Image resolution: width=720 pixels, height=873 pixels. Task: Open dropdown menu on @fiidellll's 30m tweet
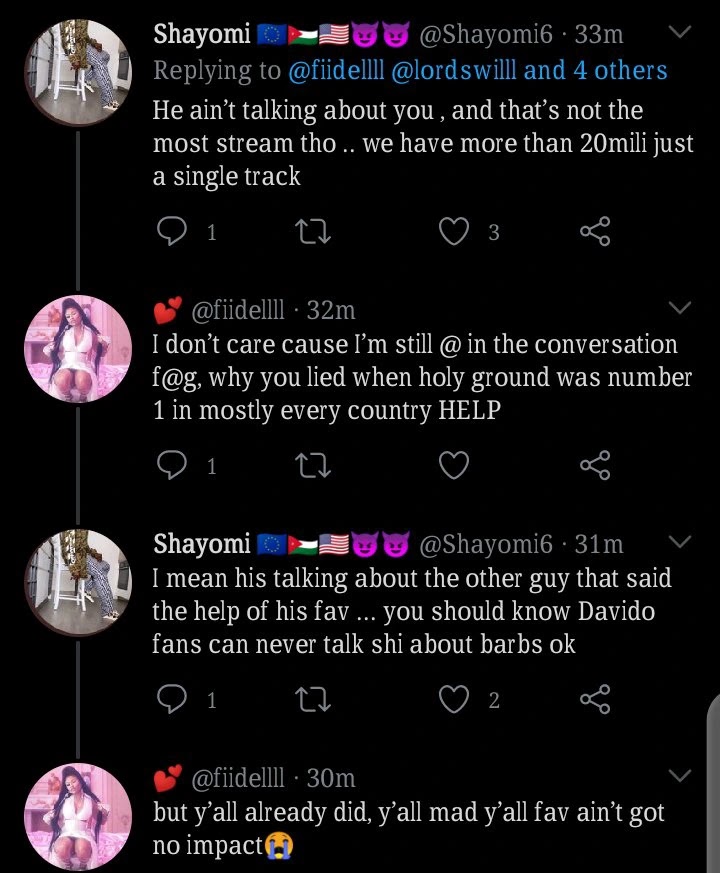[x=679, y=776]
